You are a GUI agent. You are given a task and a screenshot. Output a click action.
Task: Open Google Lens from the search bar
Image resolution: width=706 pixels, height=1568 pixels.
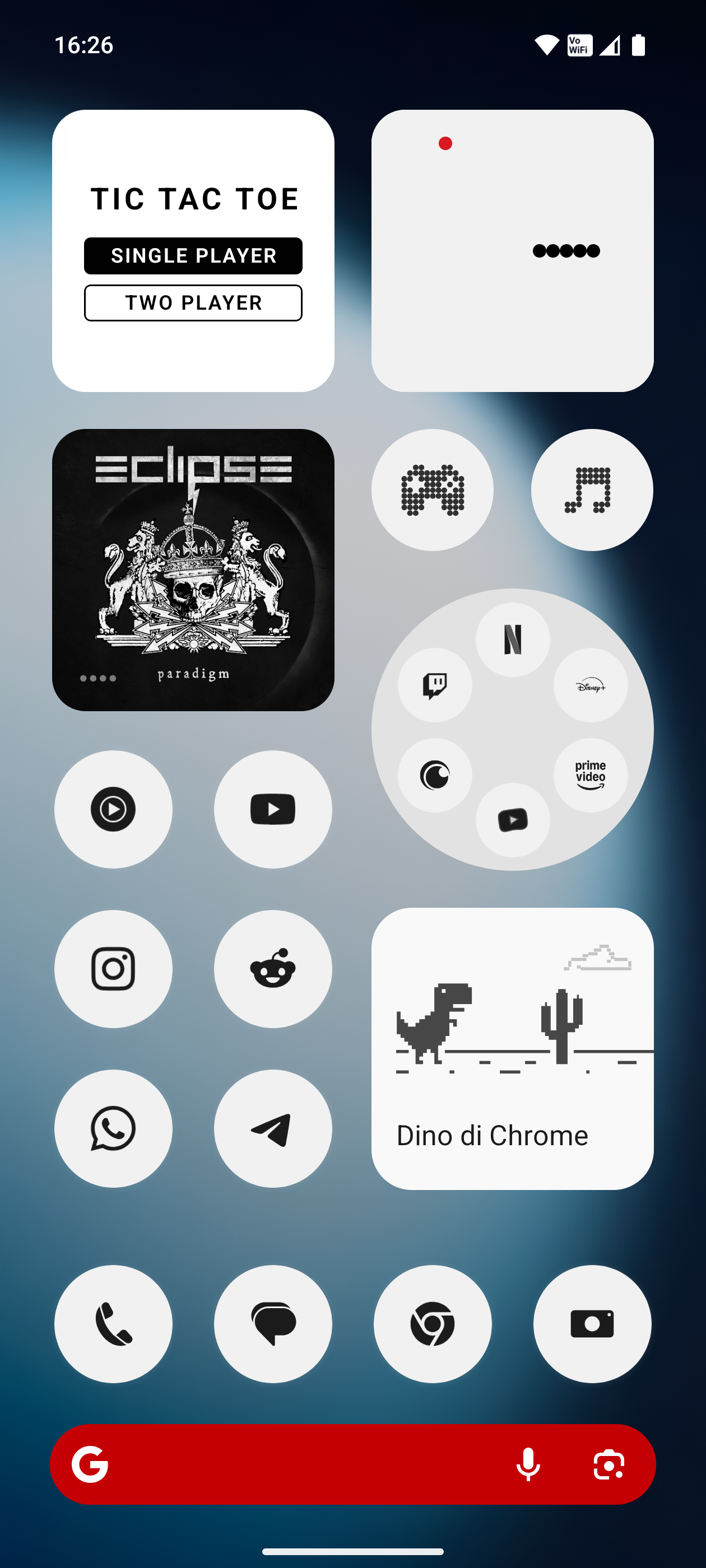(609, 1464)
